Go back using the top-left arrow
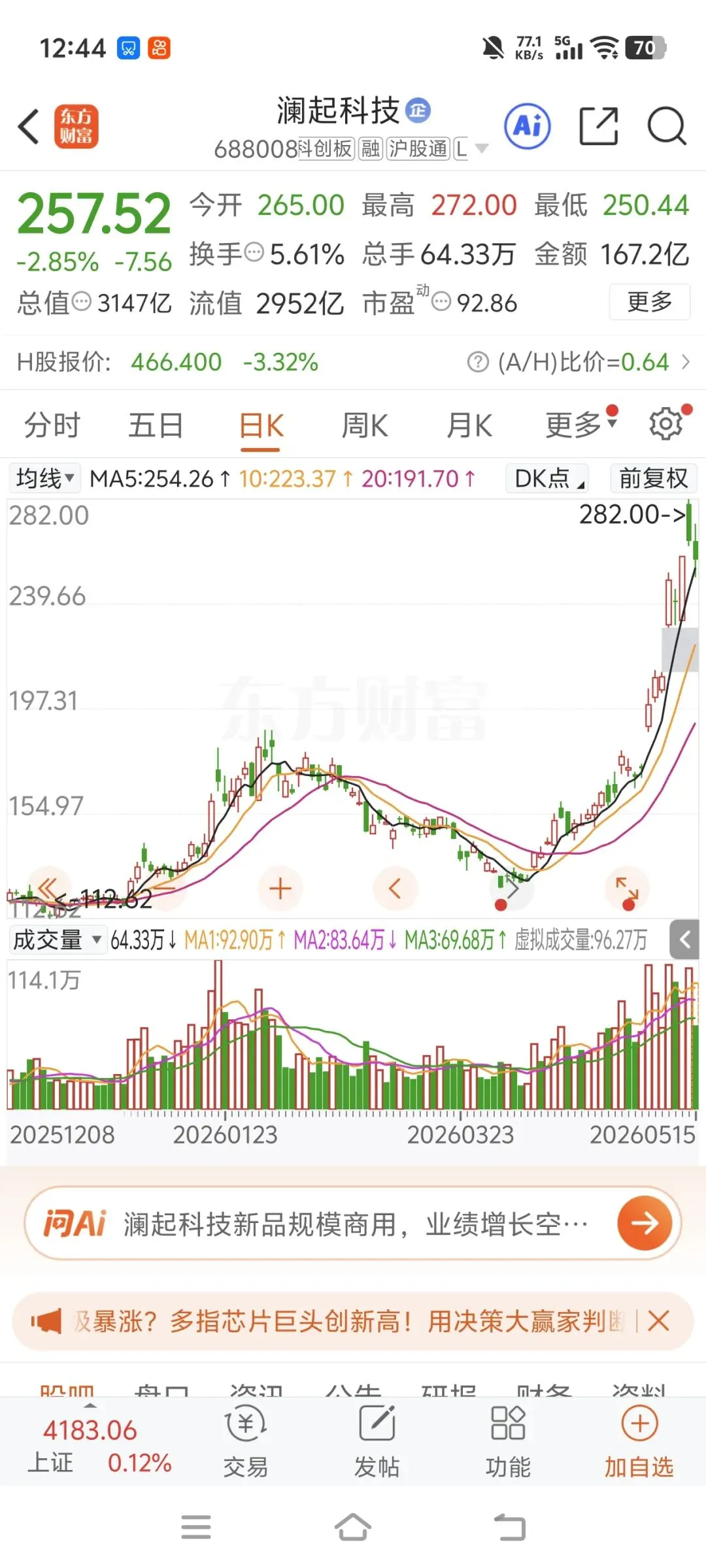 tap(29, 126)
